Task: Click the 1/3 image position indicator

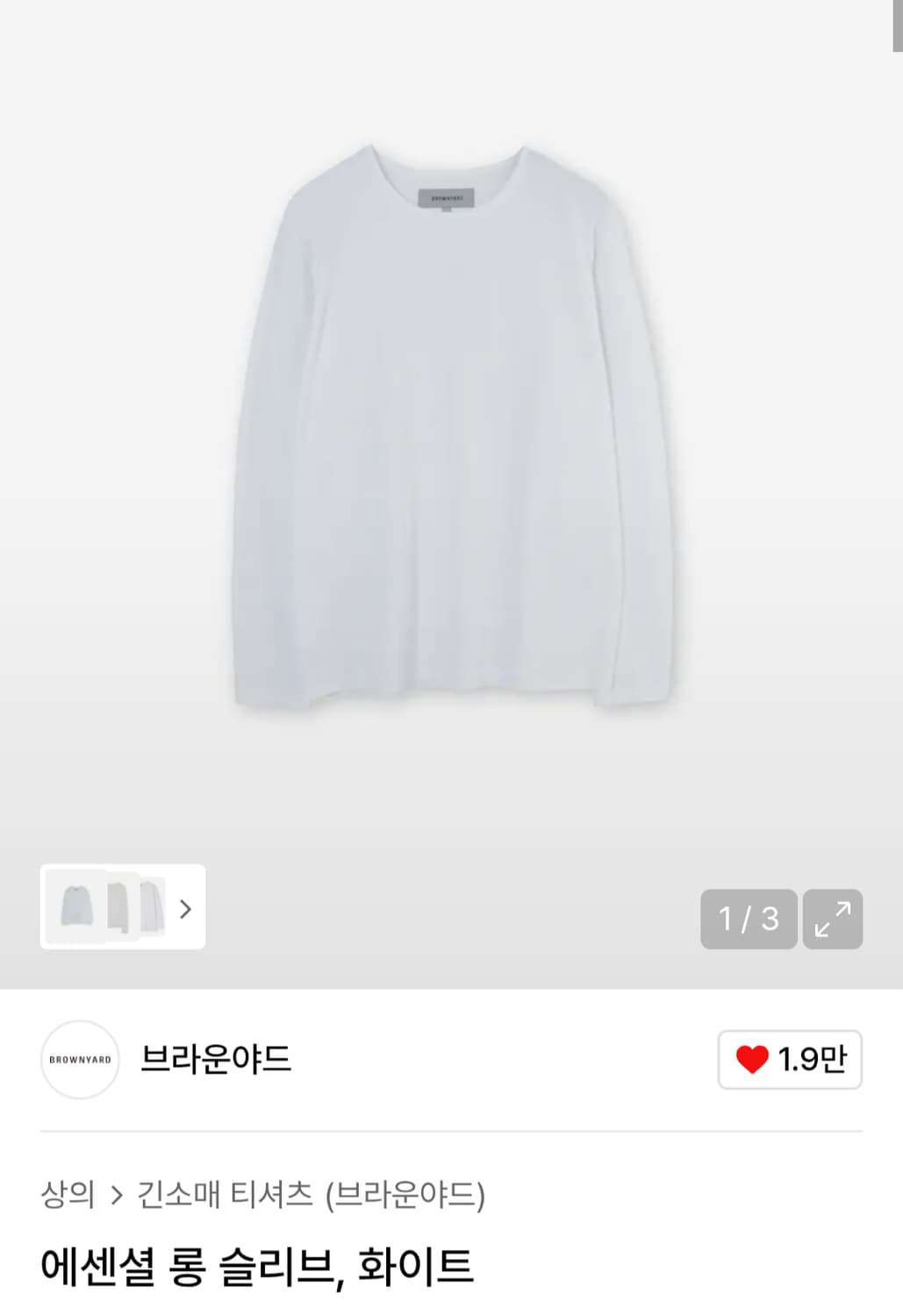Action: tap(748, 920)
